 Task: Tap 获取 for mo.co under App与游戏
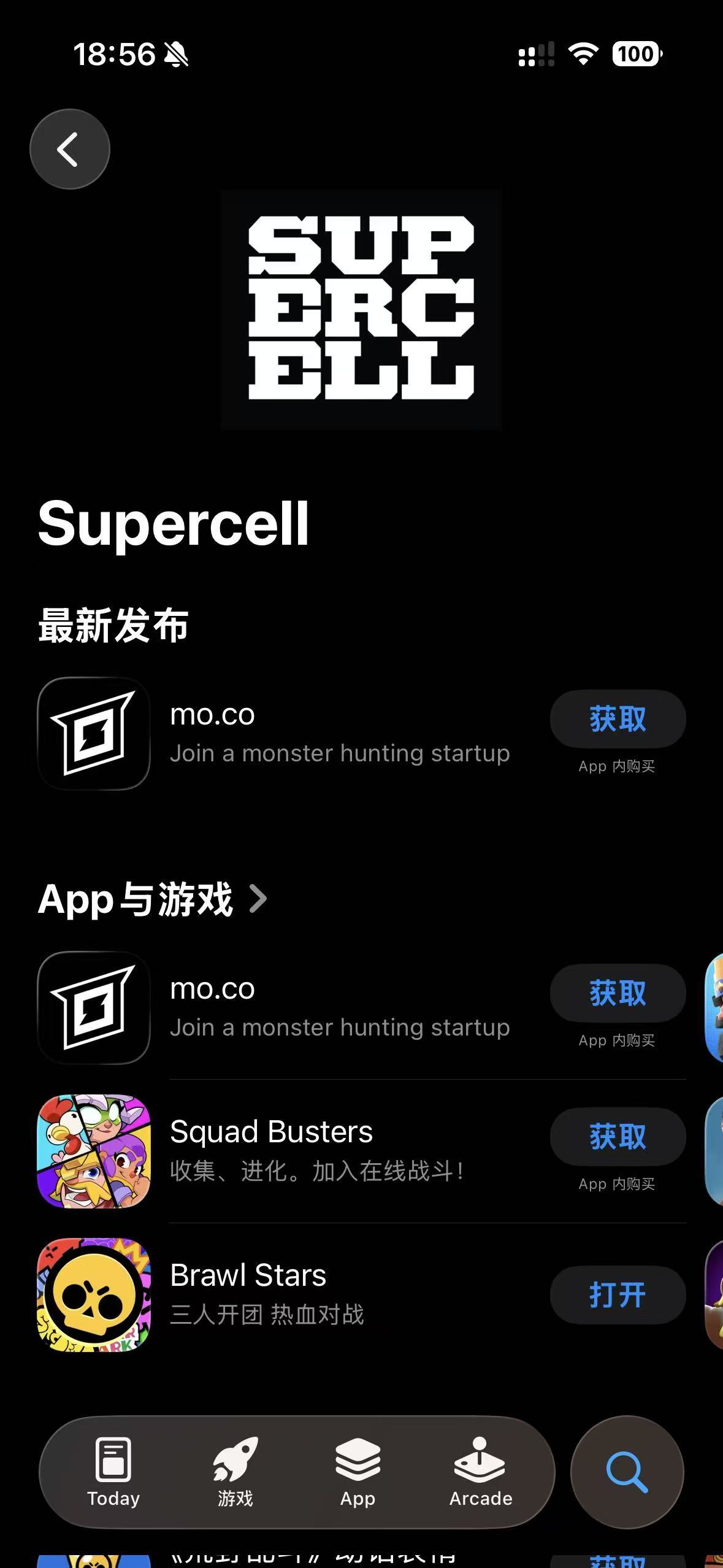point(617,993)
